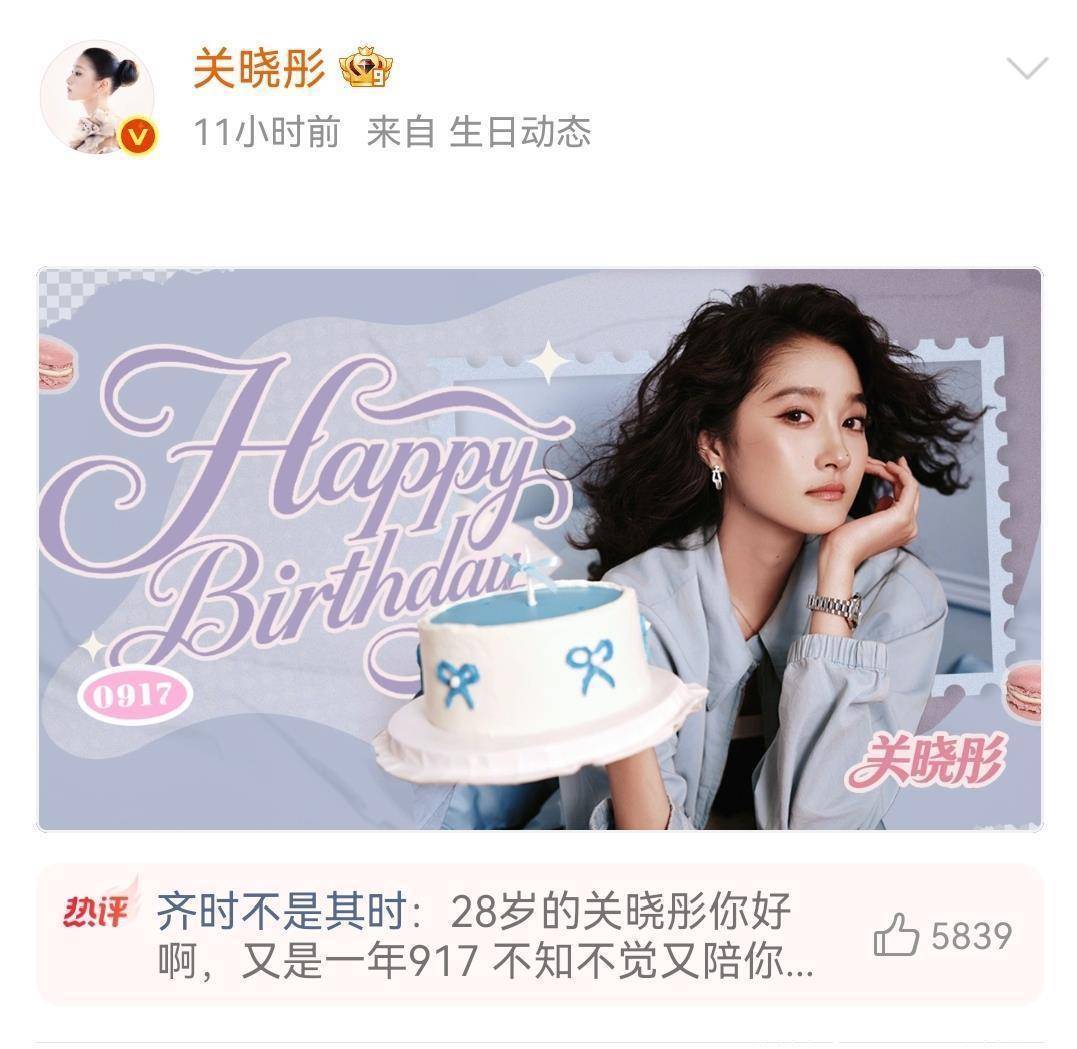Image resolution: width=1077 pixels, height=1049 pixels.
Task: Expand the post options chevron
Action: [x=1026, y=69]
